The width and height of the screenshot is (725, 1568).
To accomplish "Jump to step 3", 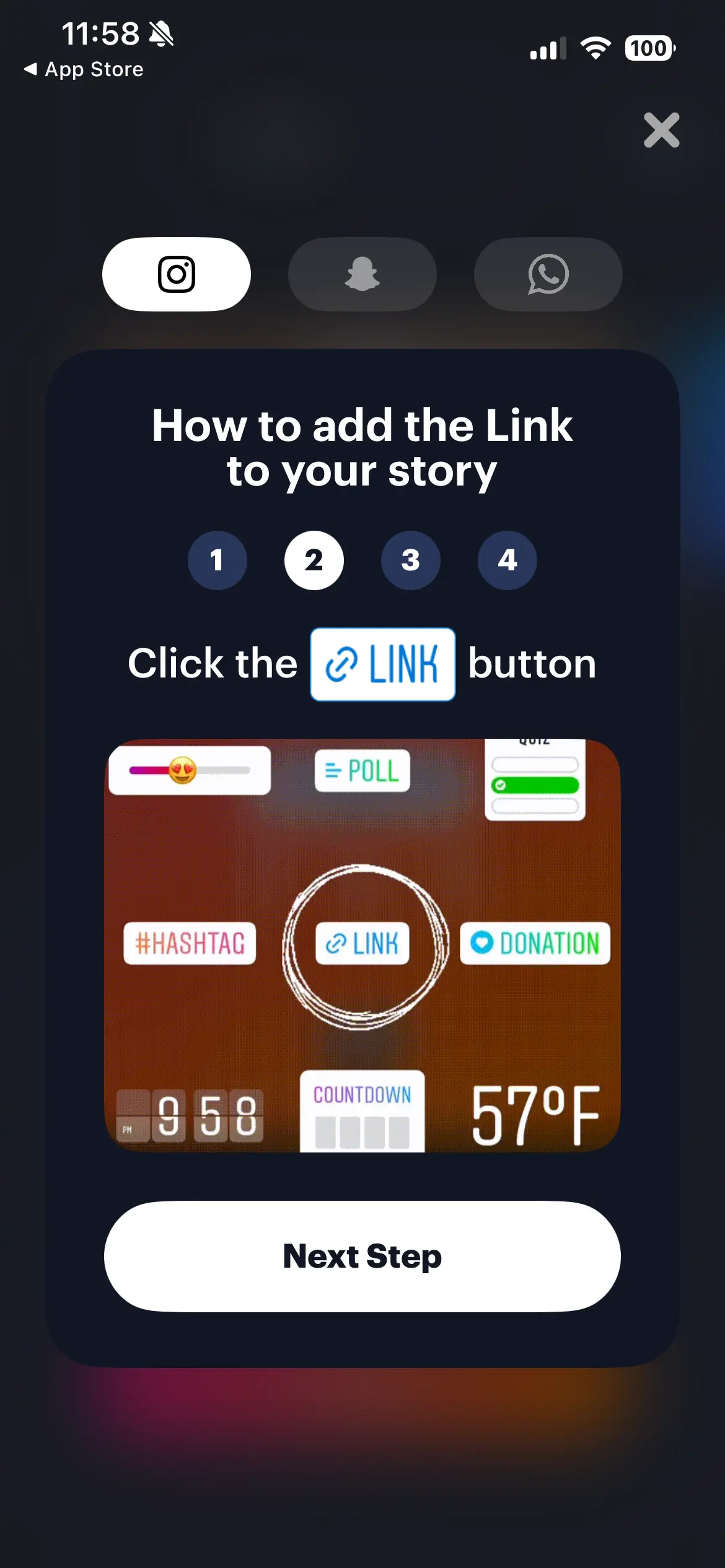I will pos(410,560).
